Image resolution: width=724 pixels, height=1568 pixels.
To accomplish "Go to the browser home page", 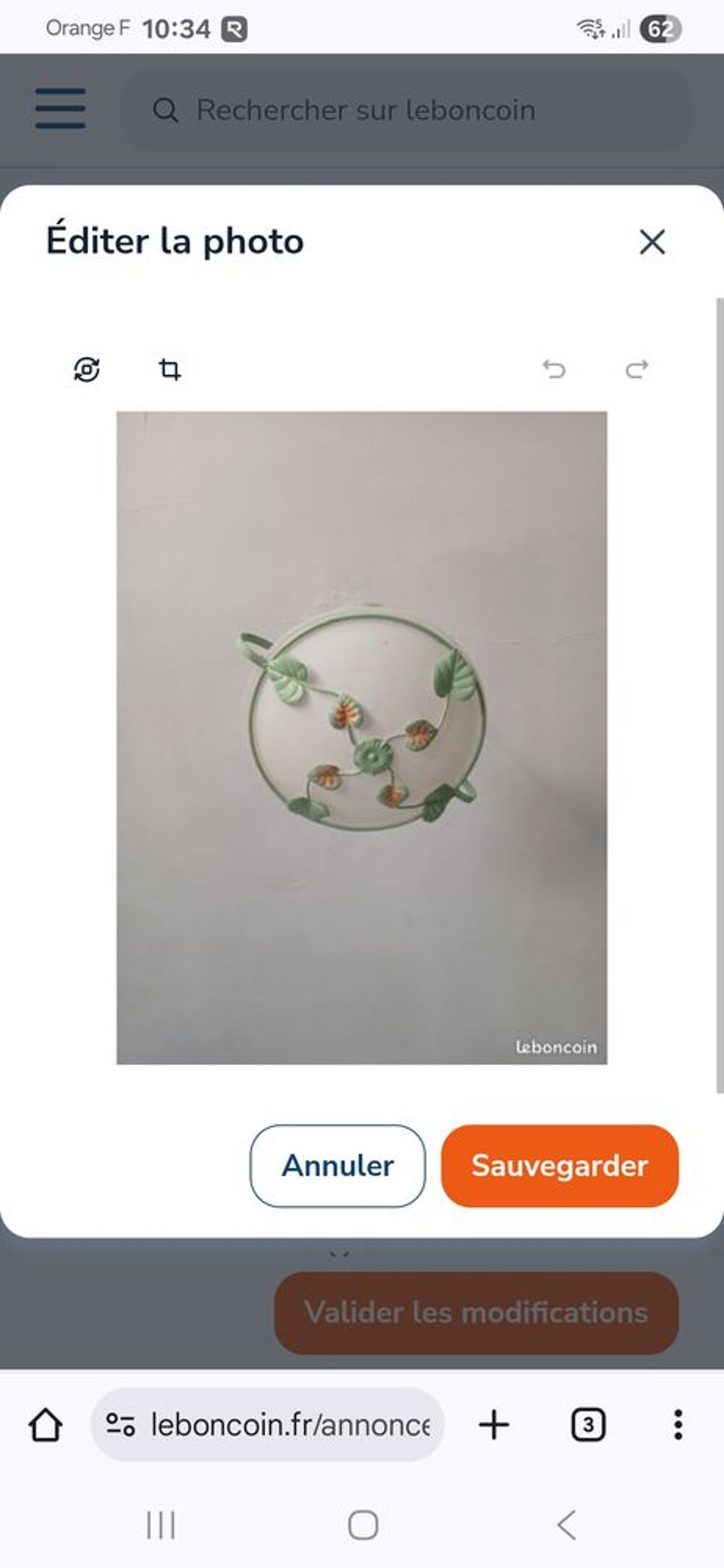I will [x=46, y=1425].
